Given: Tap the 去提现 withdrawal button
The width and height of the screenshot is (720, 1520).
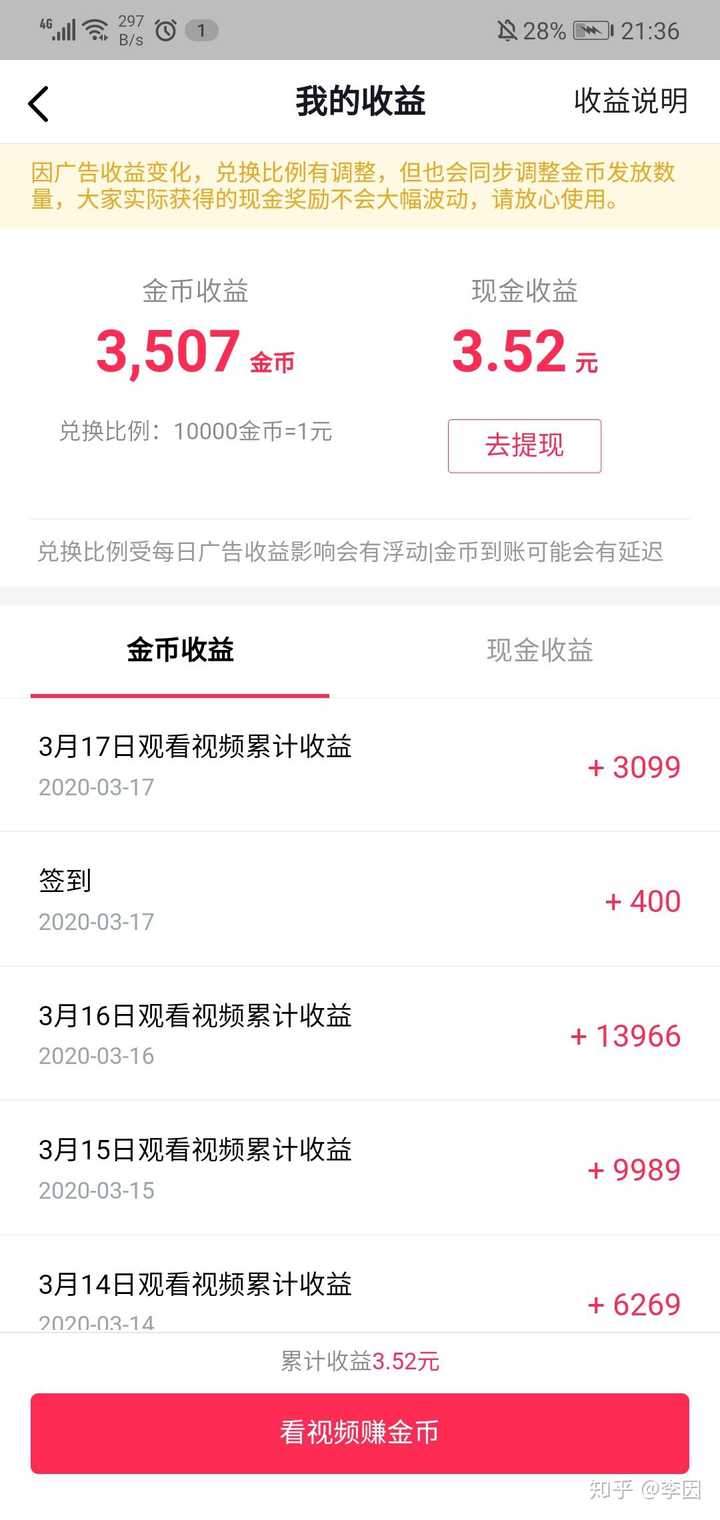Looking at the screenshot, I should [x=523, y=446].
